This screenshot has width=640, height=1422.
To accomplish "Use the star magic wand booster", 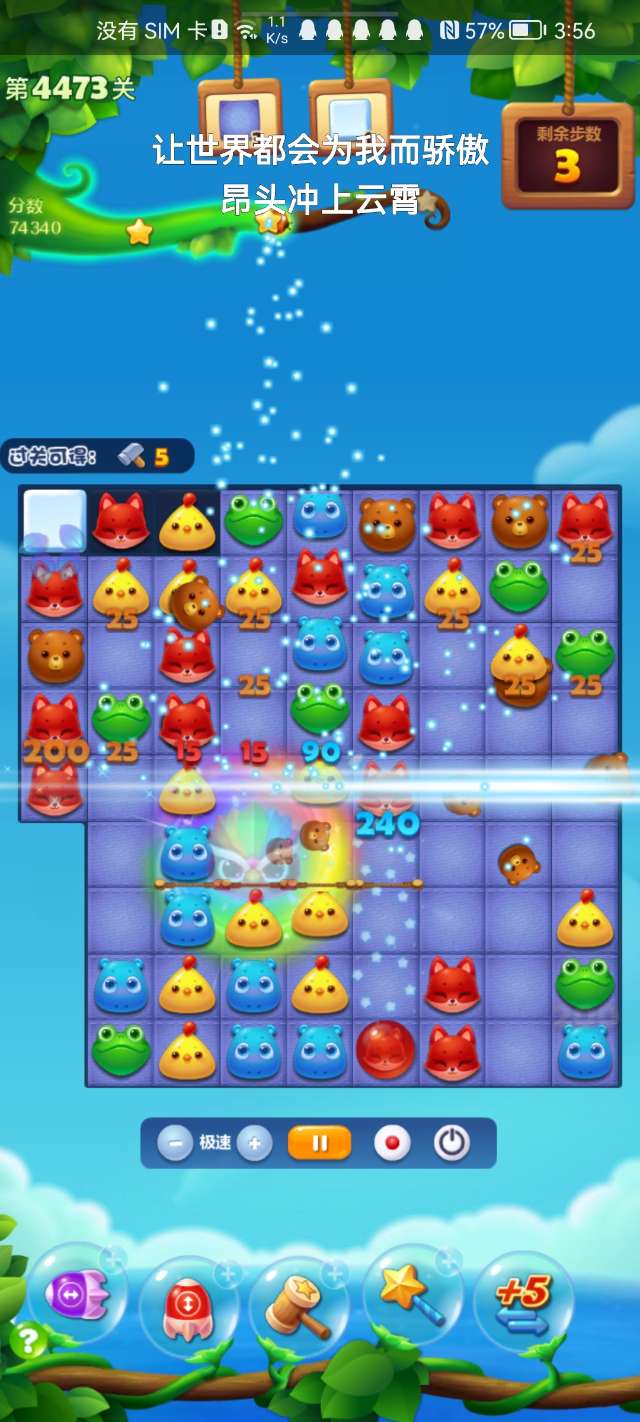I will point(412,1296).
